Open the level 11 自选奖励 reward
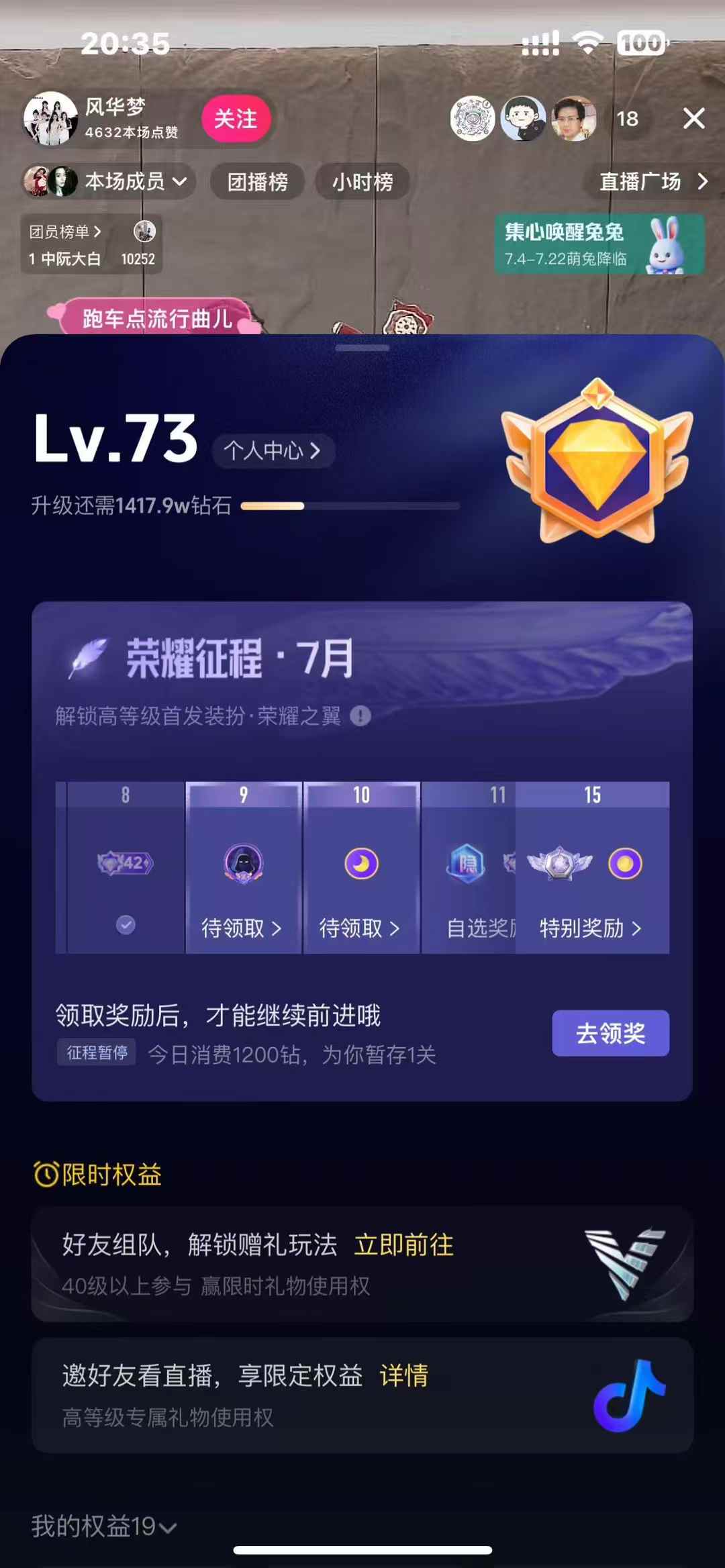This screenshot has height=1568, width=725. [x=477, y=928]
